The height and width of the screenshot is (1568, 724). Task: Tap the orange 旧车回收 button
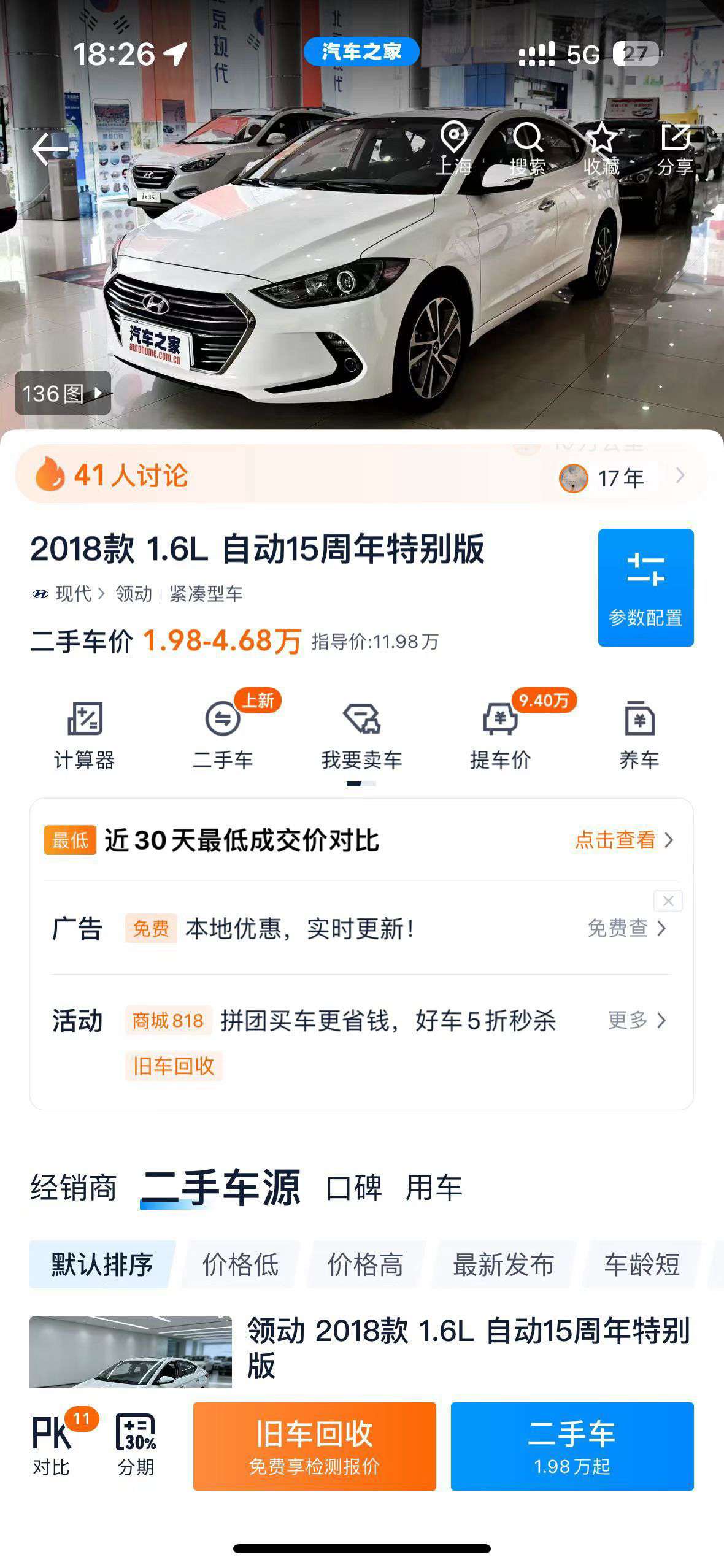point(315,1446)
